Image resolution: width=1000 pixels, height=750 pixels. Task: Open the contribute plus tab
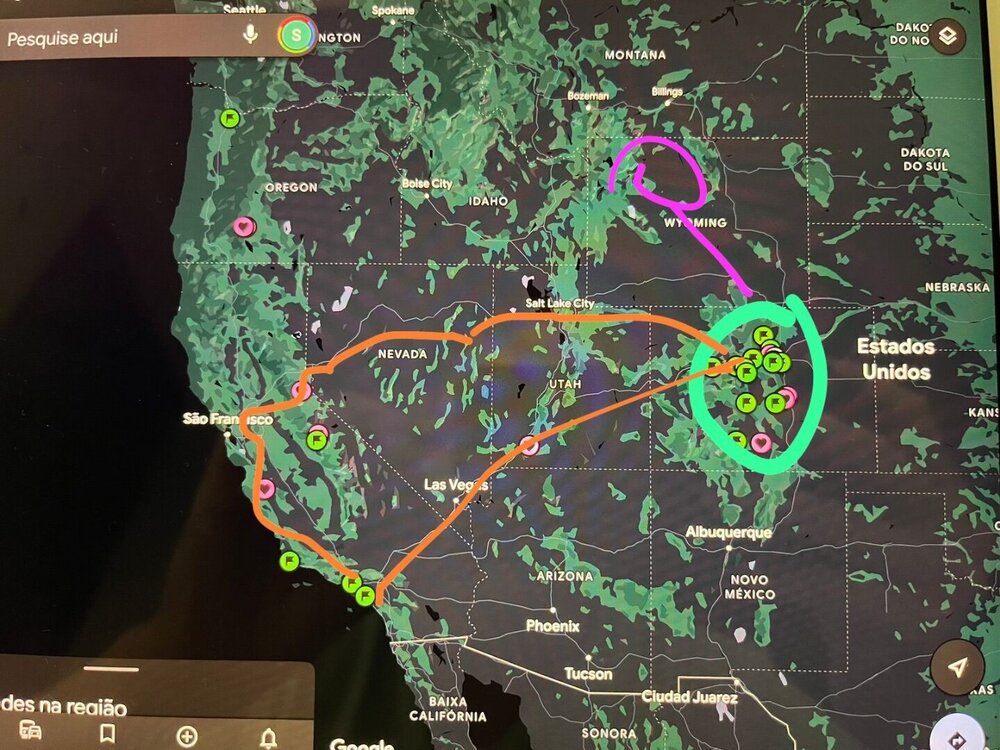point(187,737)
